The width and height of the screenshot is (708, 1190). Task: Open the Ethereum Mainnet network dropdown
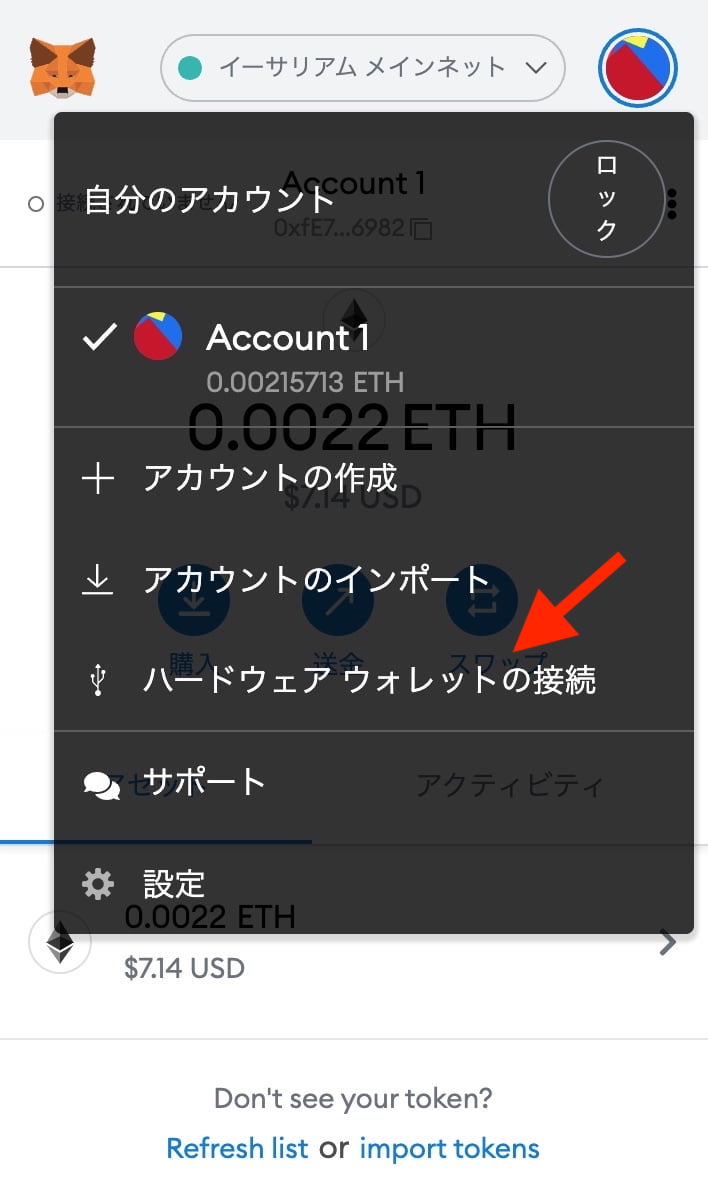tap(362, 68)
